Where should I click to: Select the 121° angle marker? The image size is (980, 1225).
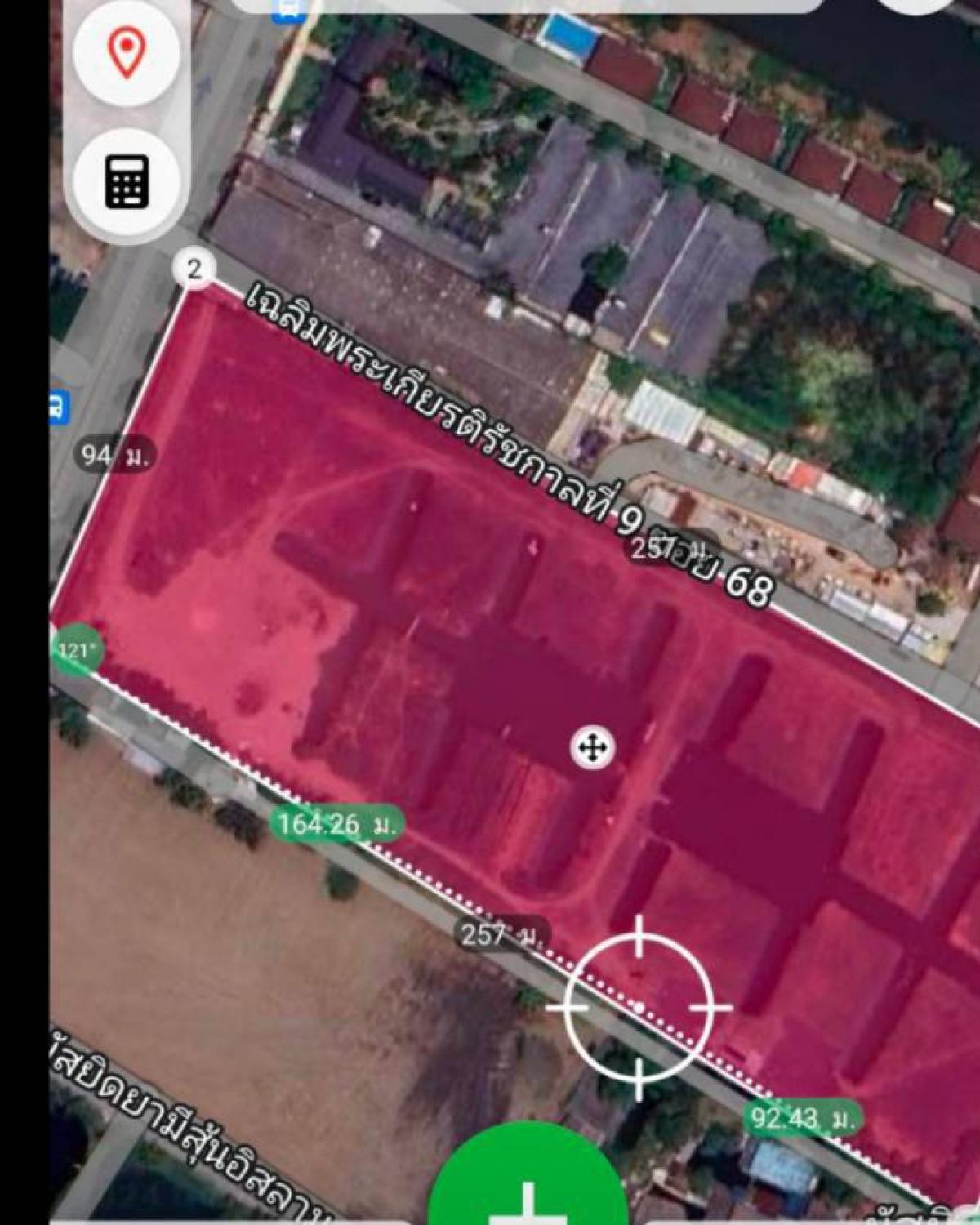coord(77,652)
